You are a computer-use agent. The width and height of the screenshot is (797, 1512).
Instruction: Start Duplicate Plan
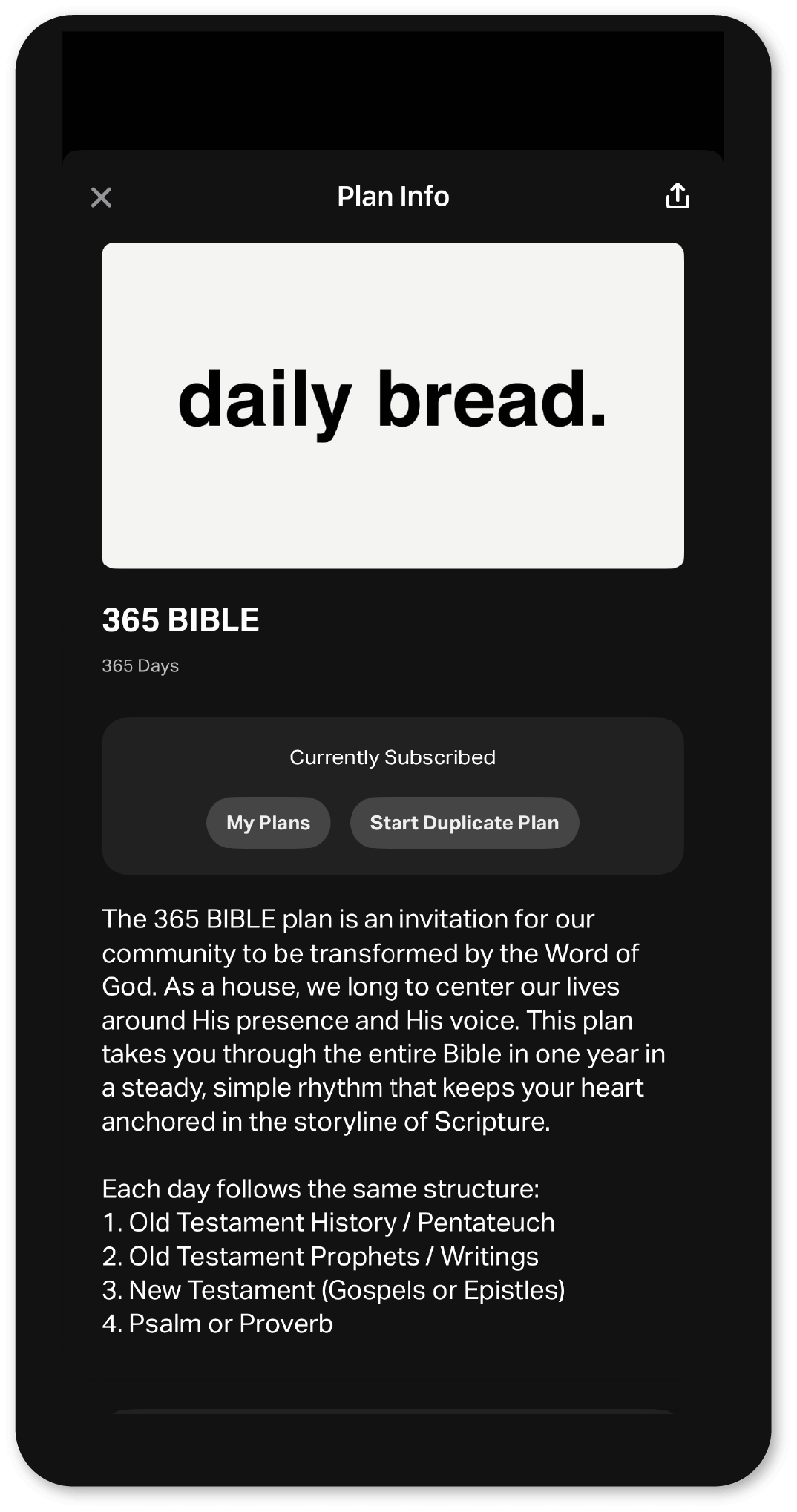pyautogui.click(x=465, y=822)
